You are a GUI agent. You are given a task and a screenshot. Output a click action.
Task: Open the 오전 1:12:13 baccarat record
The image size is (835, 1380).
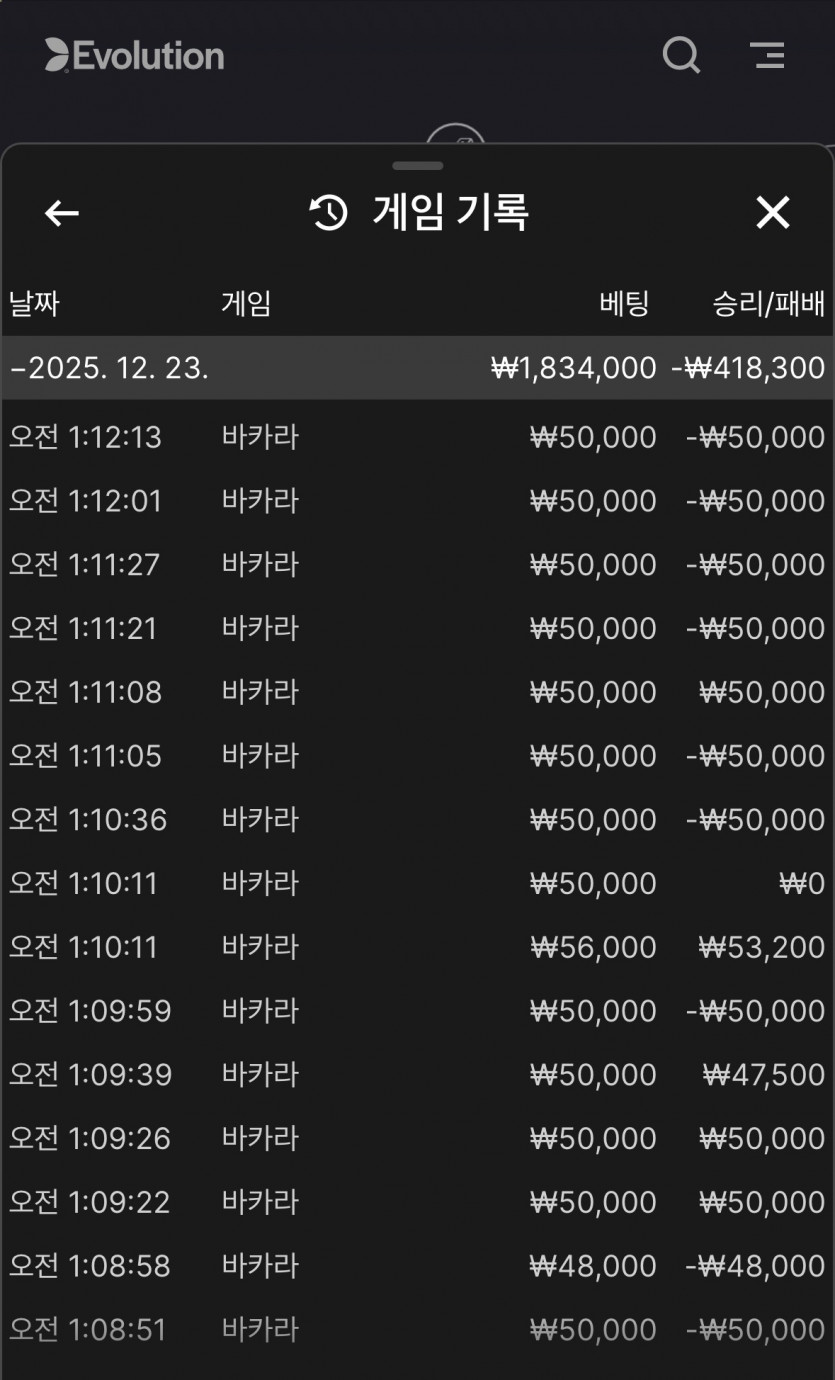pyautogui.click(x=417, y=437)
